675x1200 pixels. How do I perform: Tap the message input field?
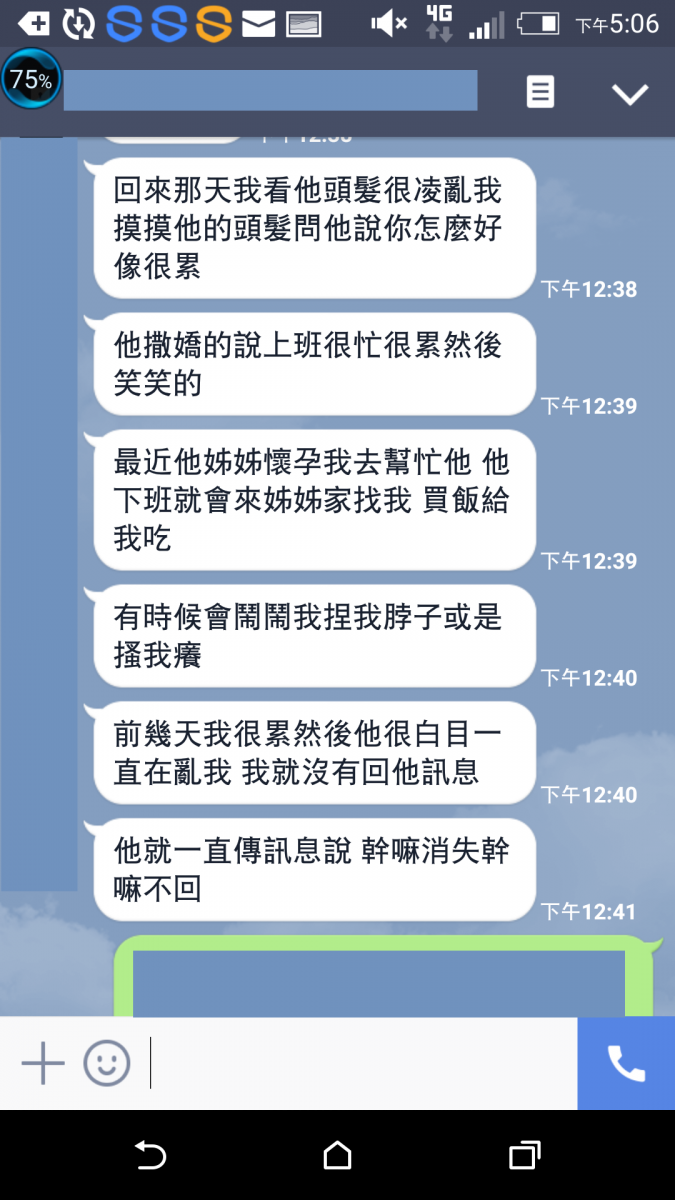click(360, 1063)
